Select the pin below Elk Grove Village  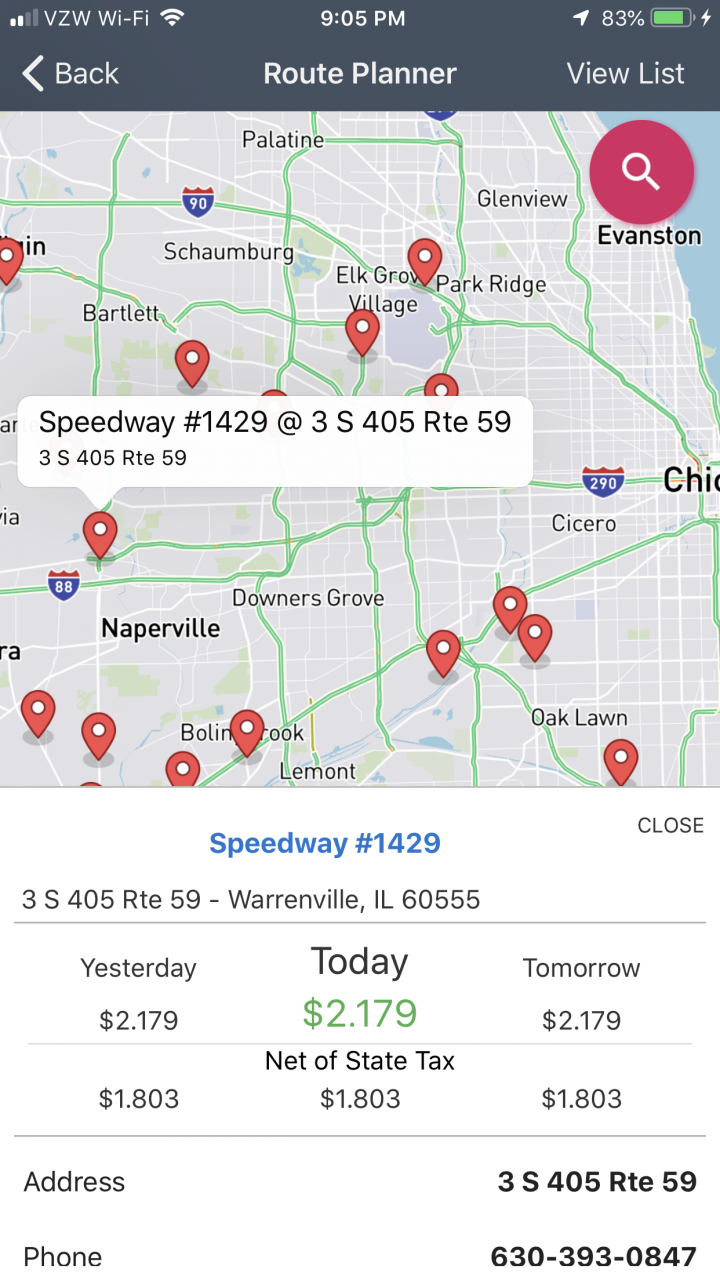362,330
